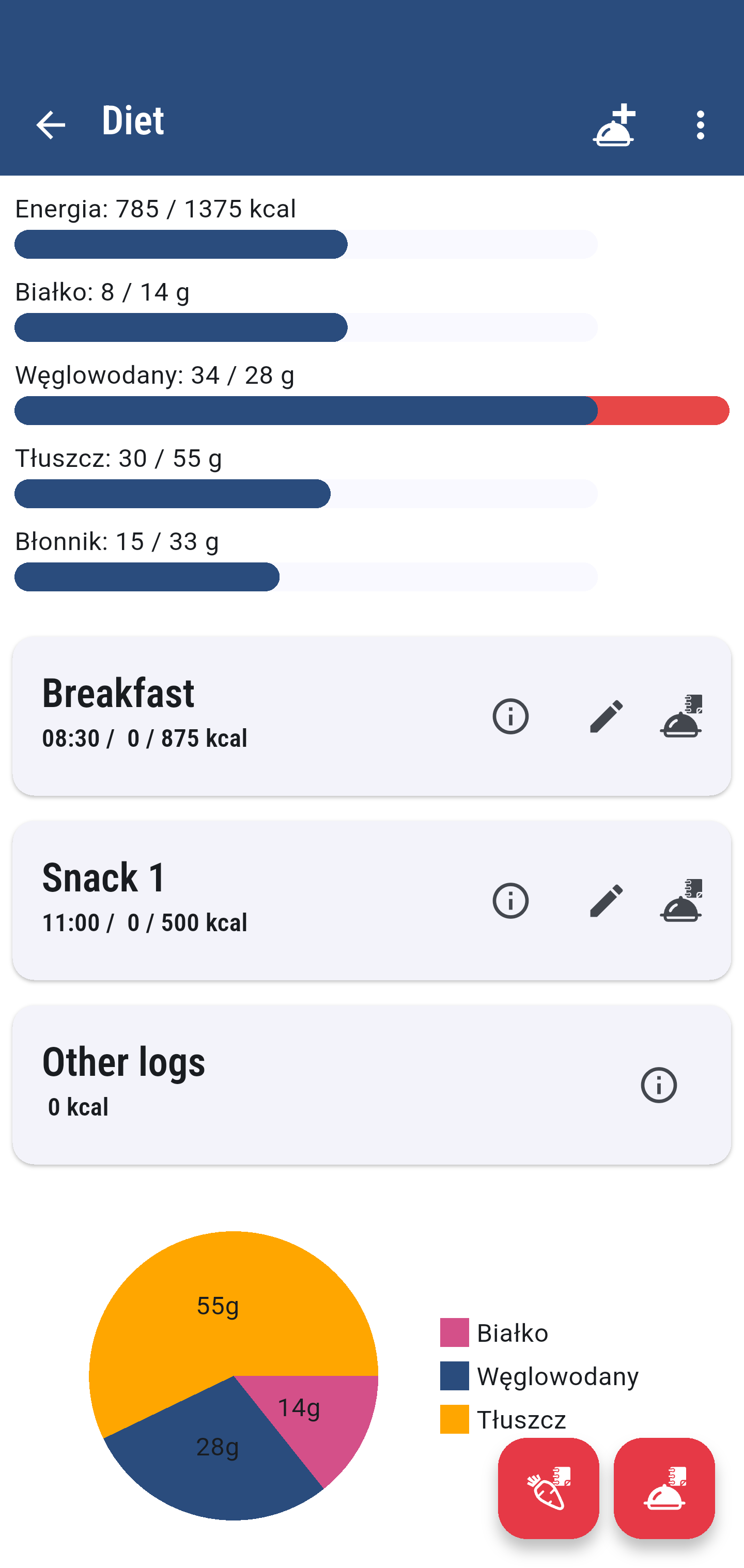744x1568 pixels.
Task: Log the Snack 1 meal to the diary
Action: (681, 901)
